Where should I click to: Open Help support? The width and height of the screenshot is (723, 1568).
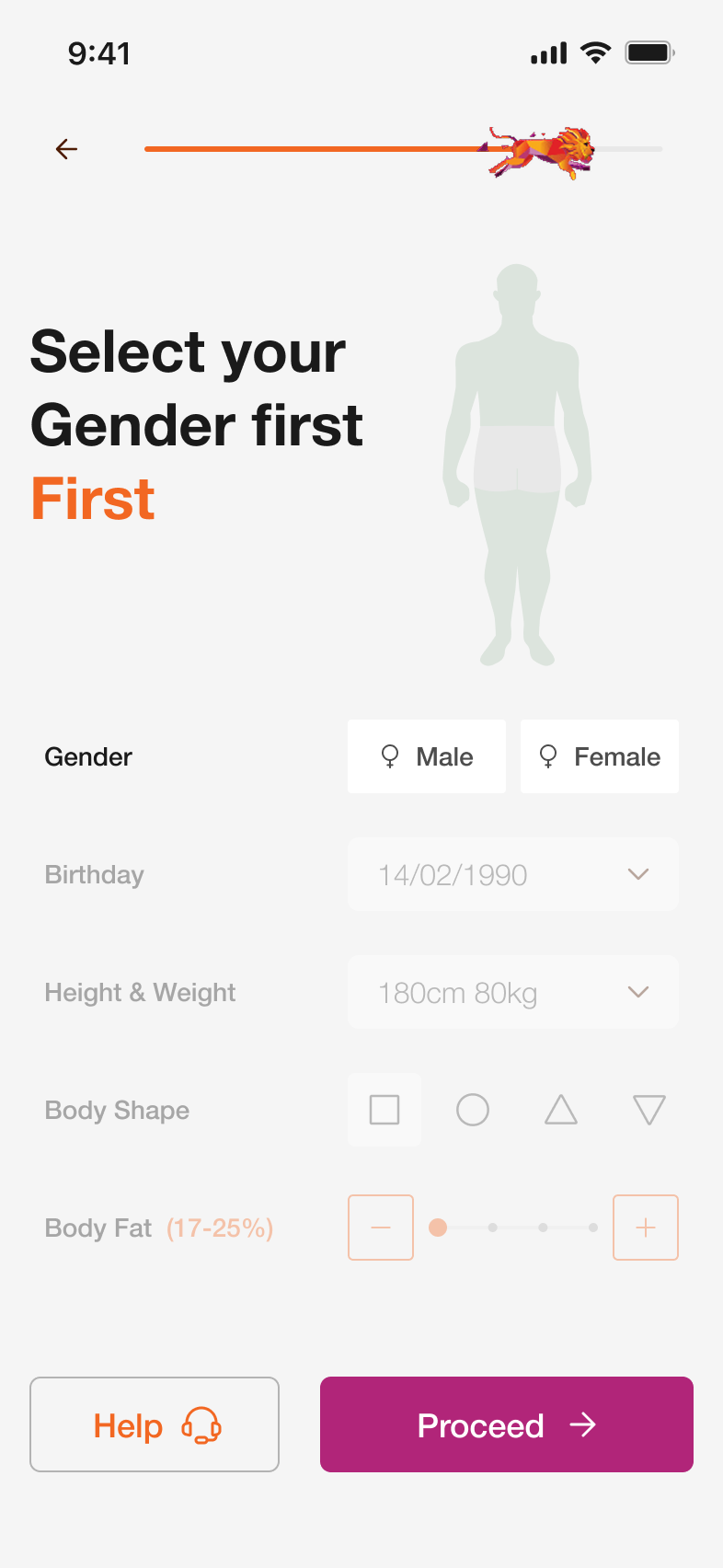[155, 1424]
